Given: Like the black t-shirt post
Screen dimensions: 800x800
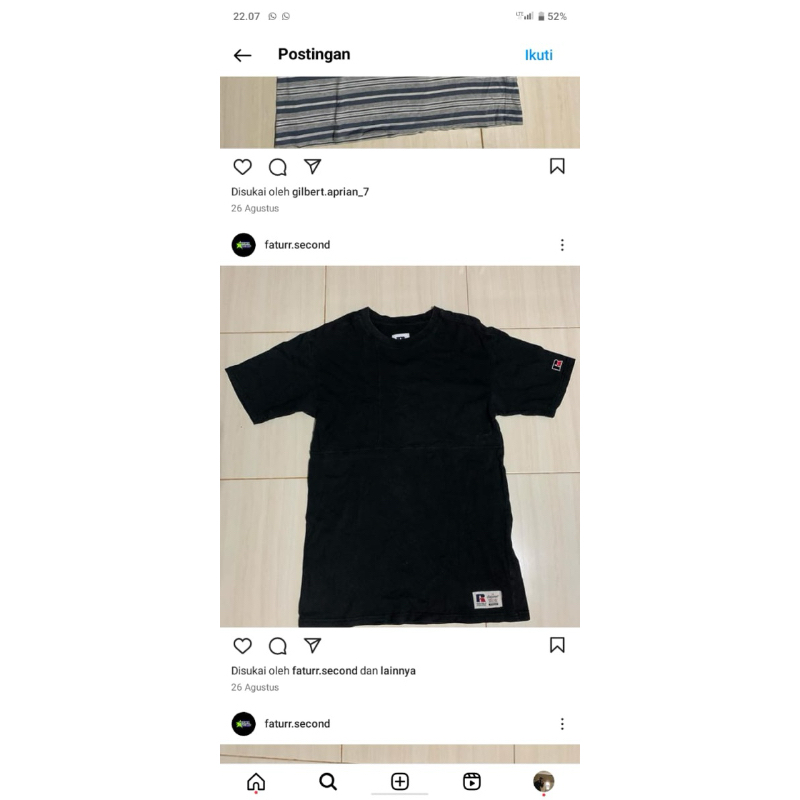Looking at the screenshot, I should [x=243, y=646].
